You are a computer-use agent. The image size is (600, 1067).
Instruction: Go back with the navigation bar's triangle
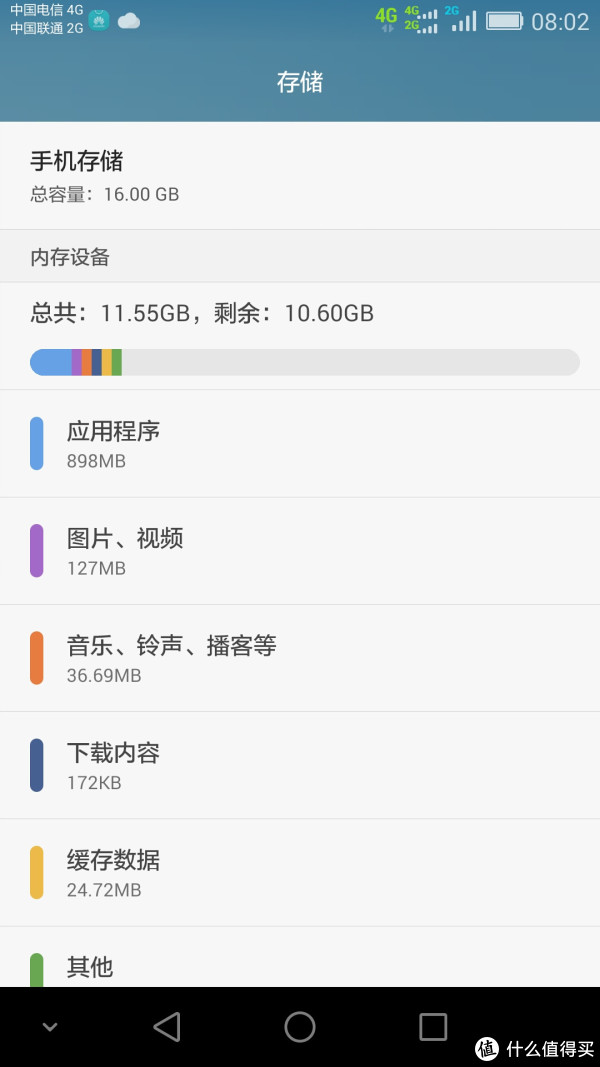167,1026
